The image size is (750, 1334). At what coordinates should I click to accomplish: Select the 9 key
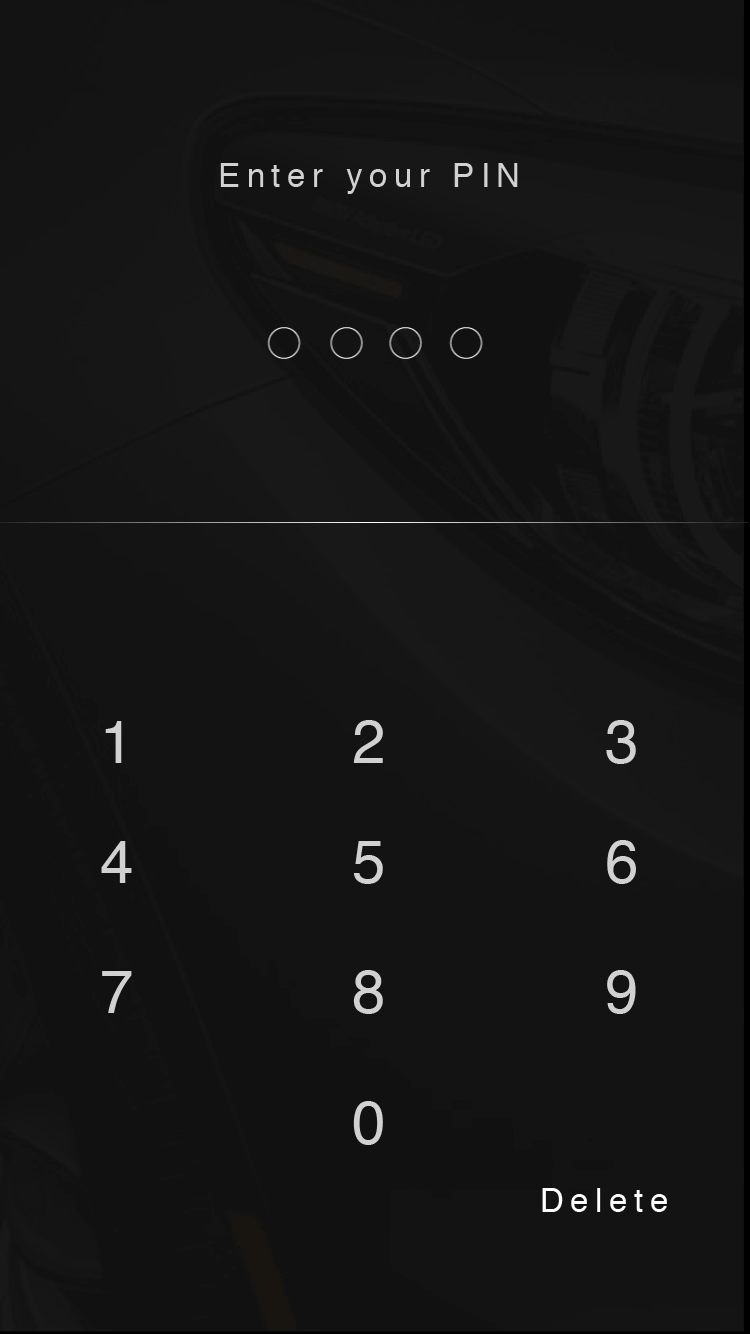click(x=620, y=992)
